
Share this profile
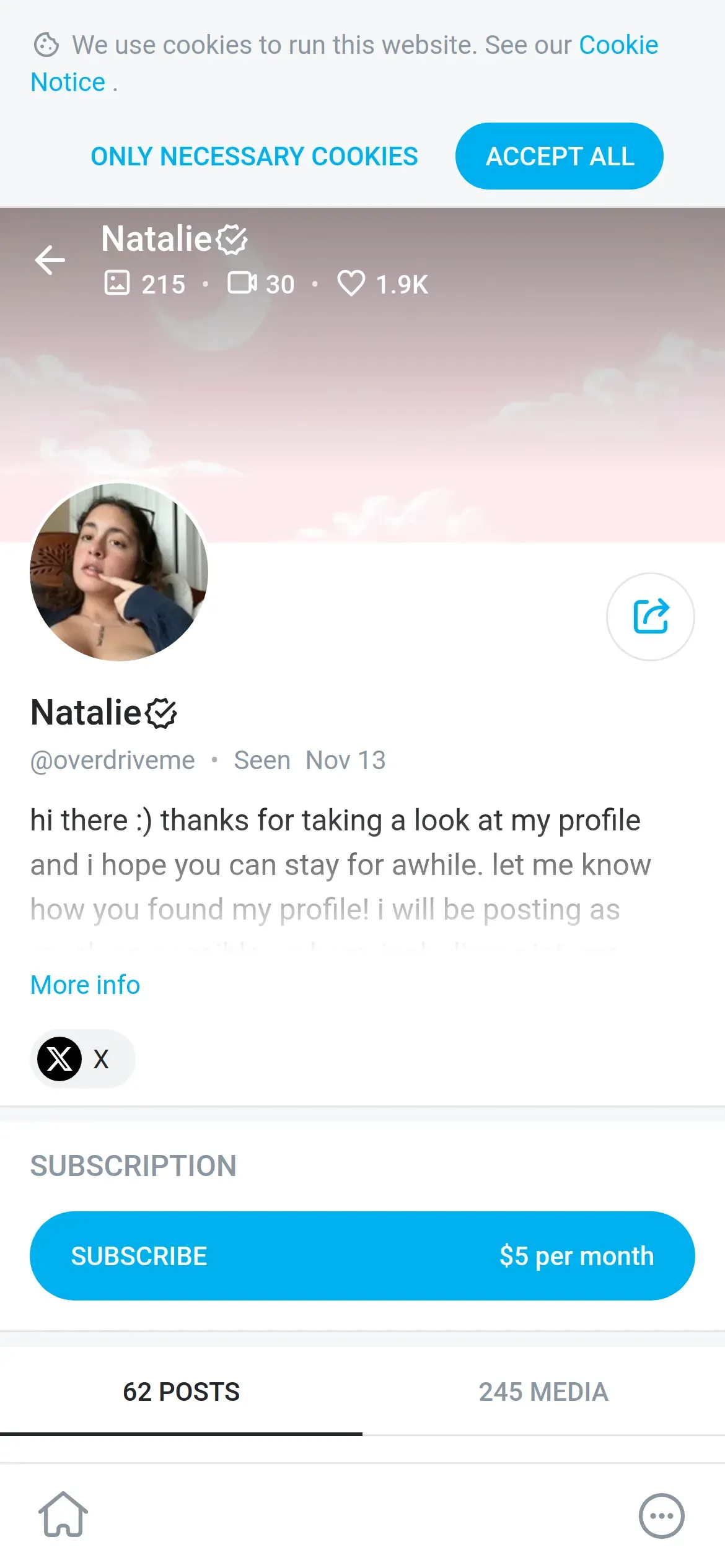(650, 616)
